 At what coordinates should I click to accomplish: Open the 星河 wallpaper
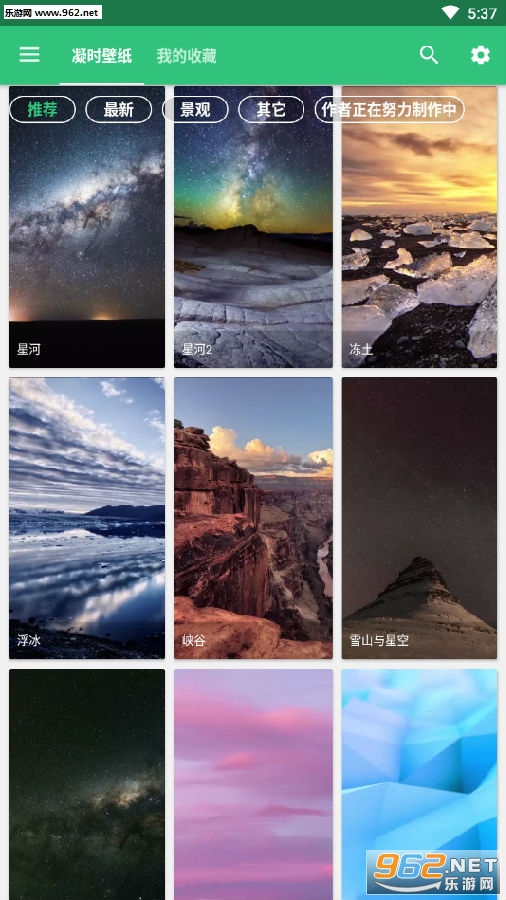pos(87,227)
